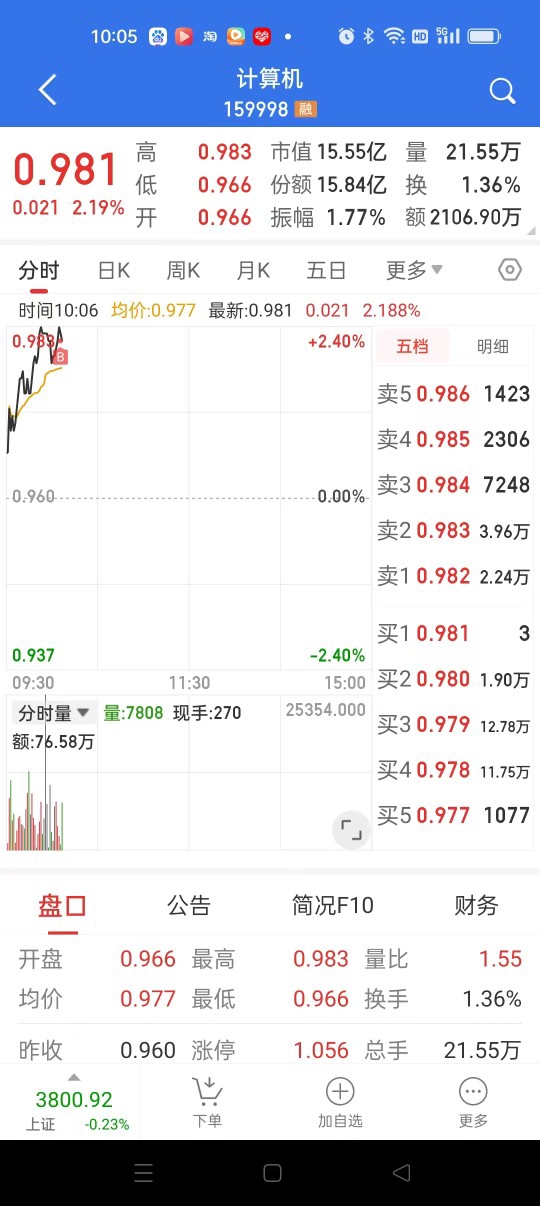Switch to the 日K chart tab
The height and width of the screenshot is (1206, 540).
pos(114,270)
